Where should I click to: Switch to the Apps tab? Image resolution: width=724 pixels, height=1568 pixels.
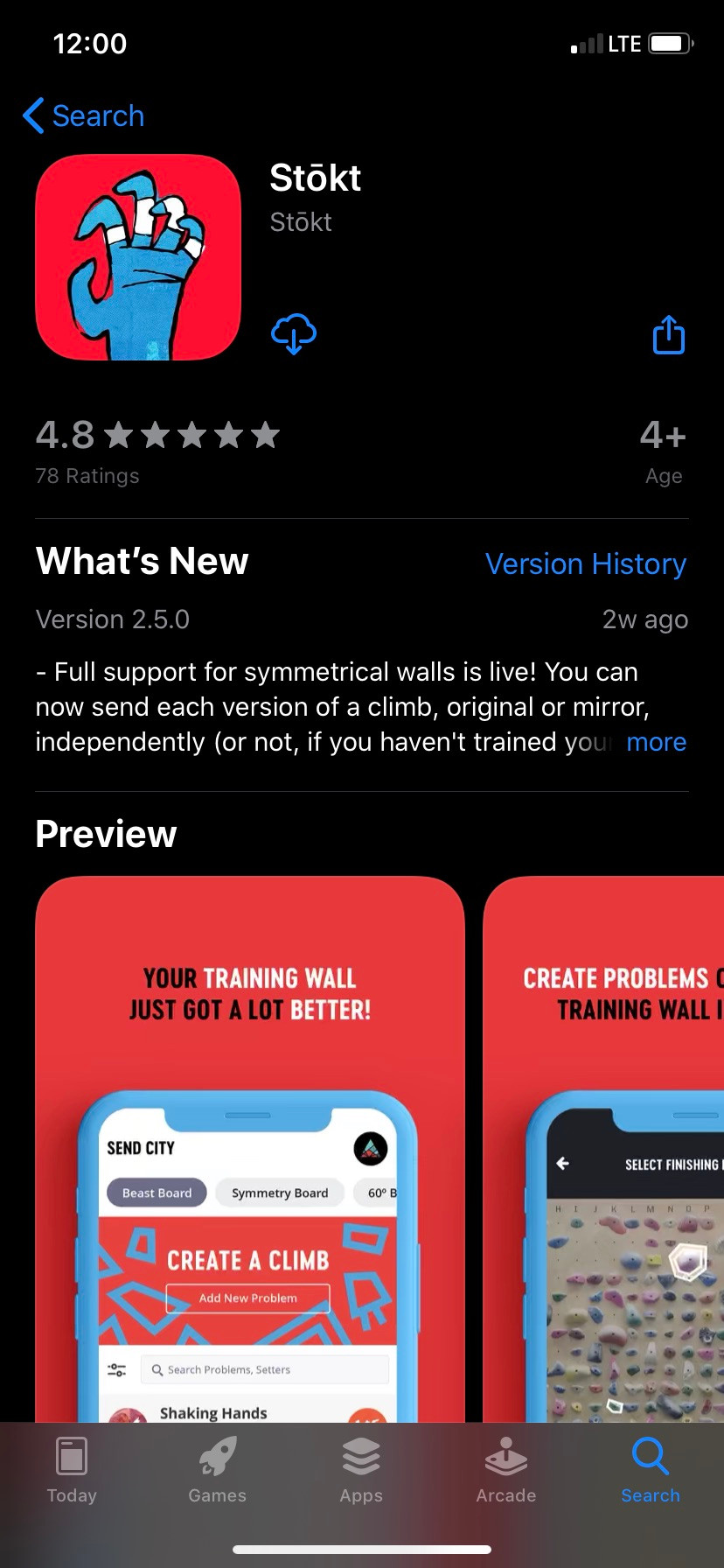(x=361, y=1470)
